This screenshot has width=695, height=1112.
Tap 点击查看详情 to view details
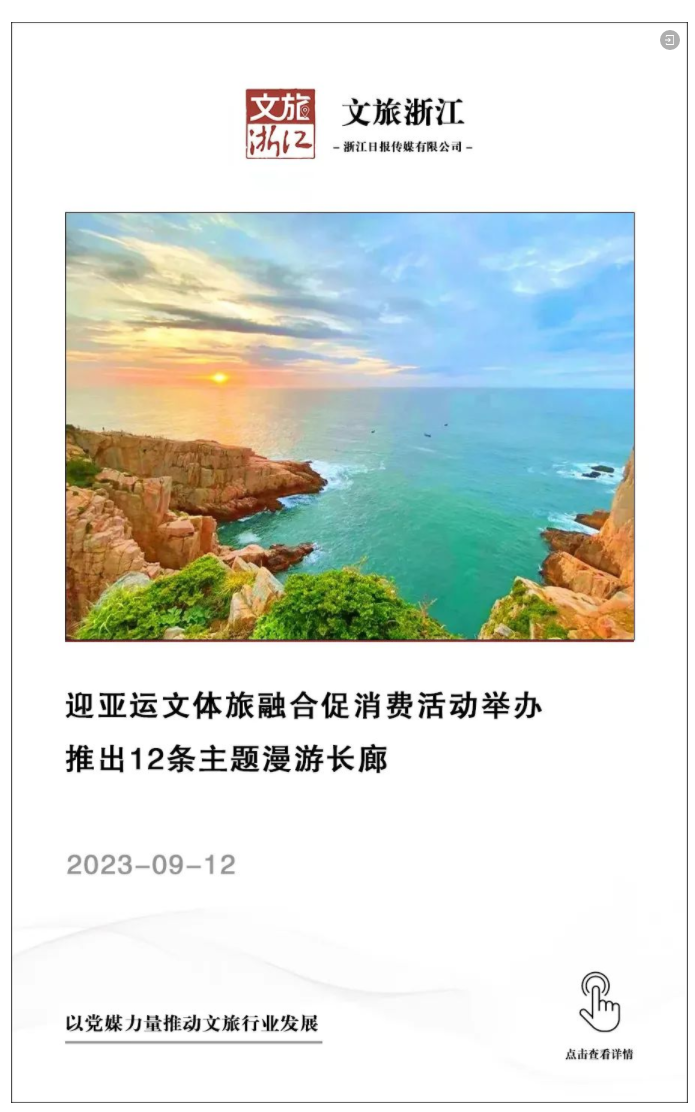pos(599,1015)
